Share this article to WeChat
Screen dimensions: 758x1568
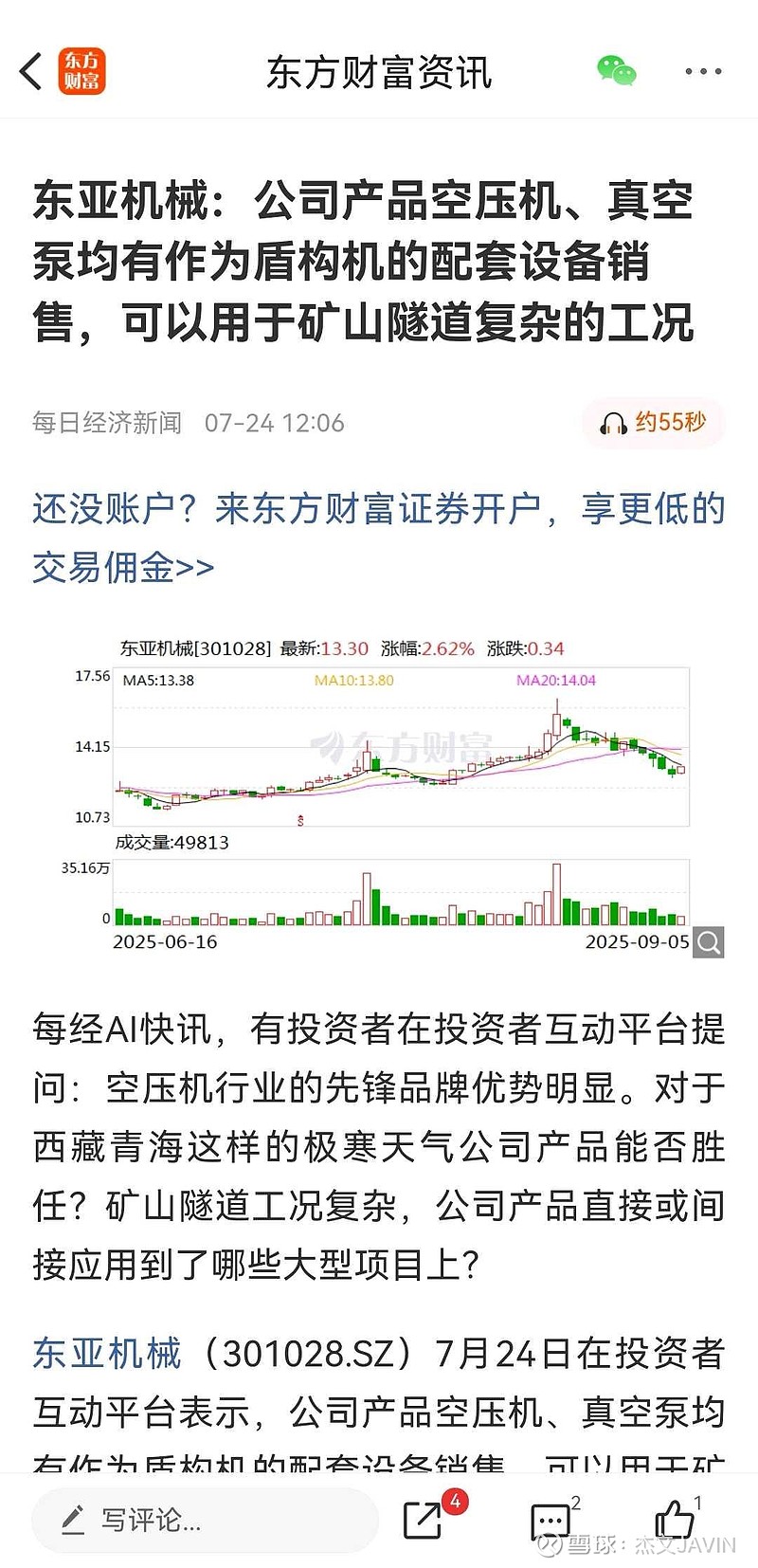click(x=616, y=71)
